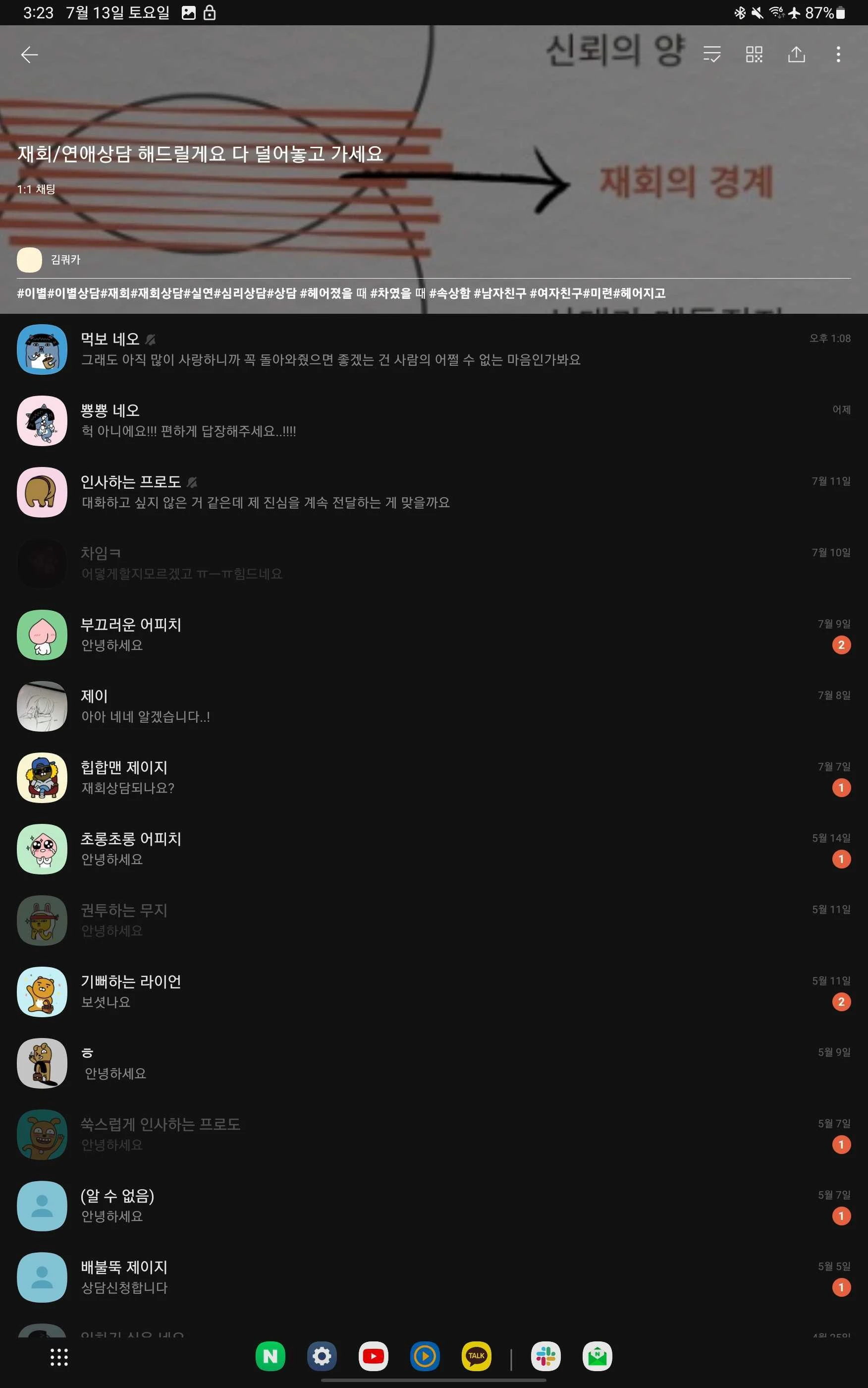The height and width of the screenshot is (1388, 868).
Task: Show the QR code for this chat
Action: pyautogui.click(x=754, y=55)
